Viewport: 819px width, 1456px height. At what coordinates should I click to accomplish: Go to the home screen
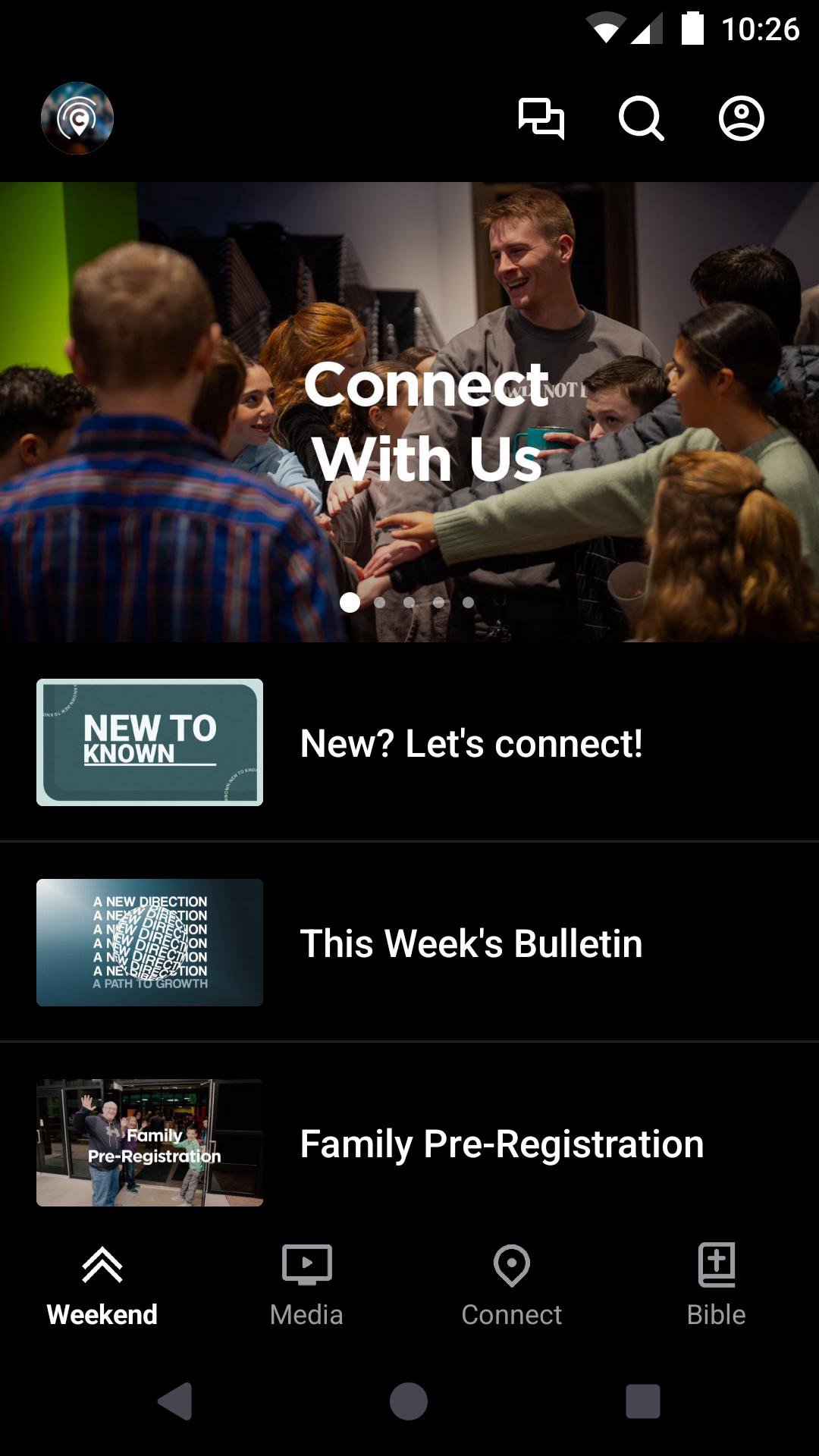point(409,1401)
